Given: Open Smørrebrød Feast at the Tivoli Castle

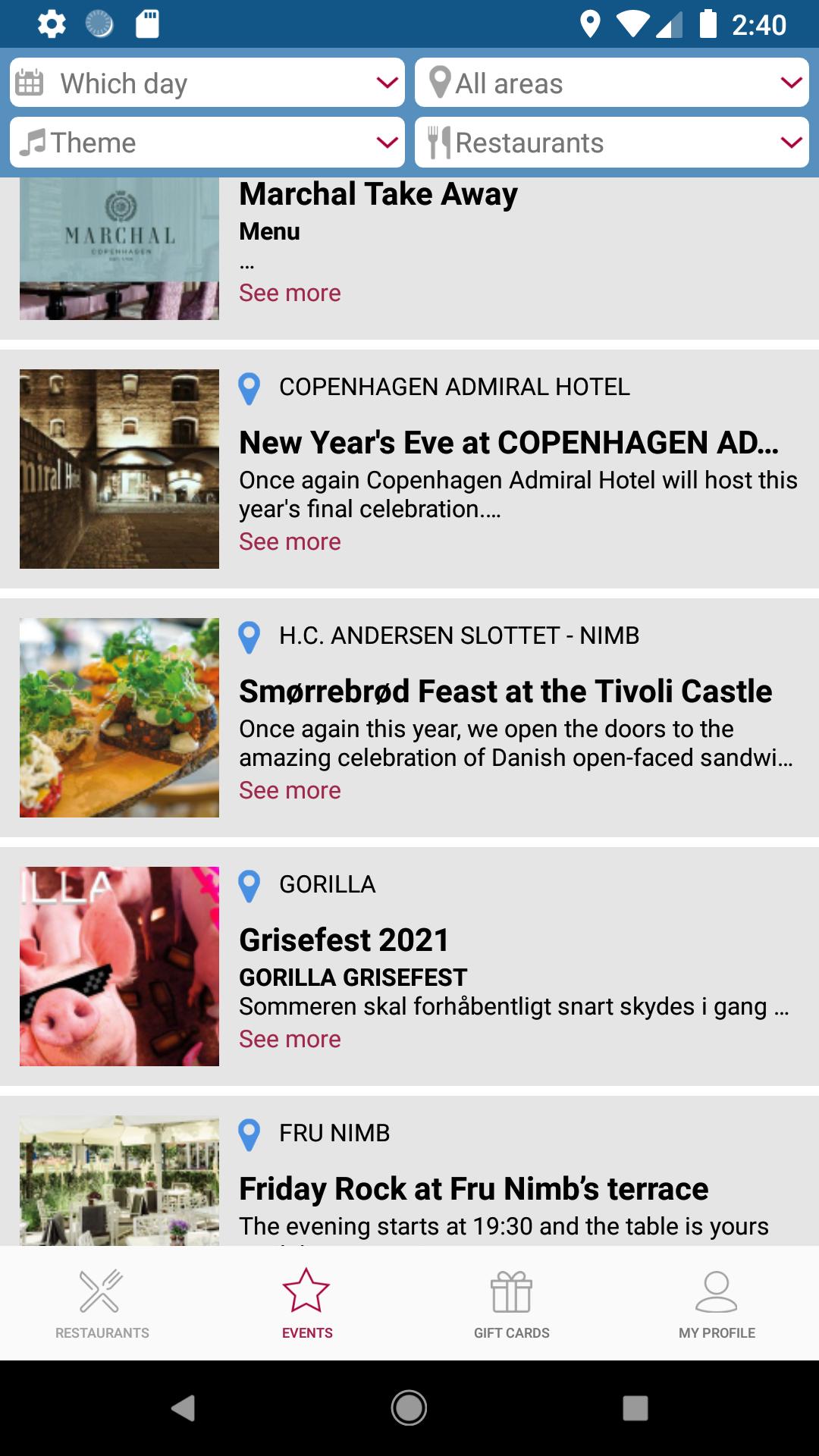Looking at the screenshot, I should (505, 692).
